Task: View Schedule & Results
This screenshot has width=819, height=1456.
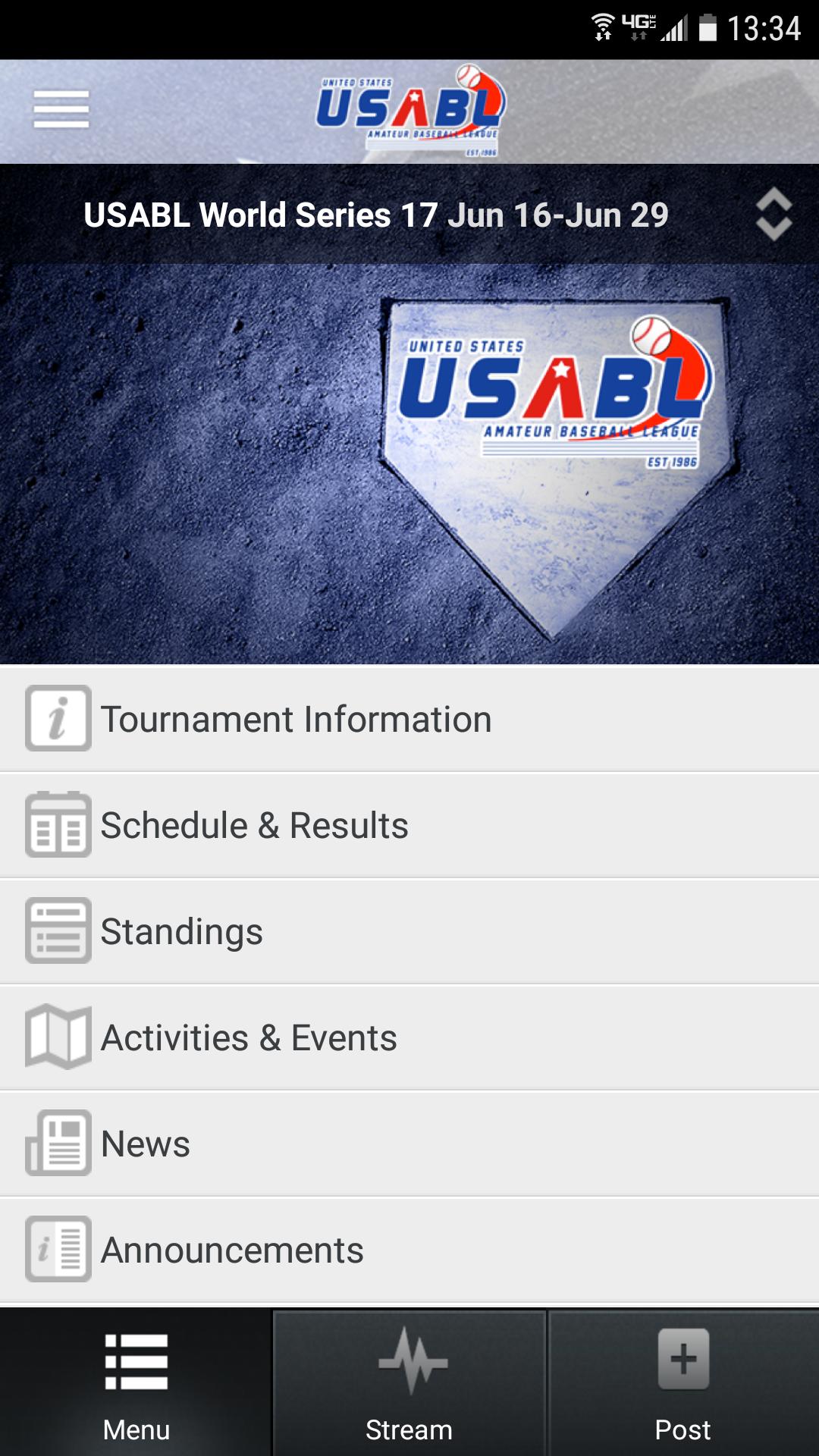Action: (409, 825)
